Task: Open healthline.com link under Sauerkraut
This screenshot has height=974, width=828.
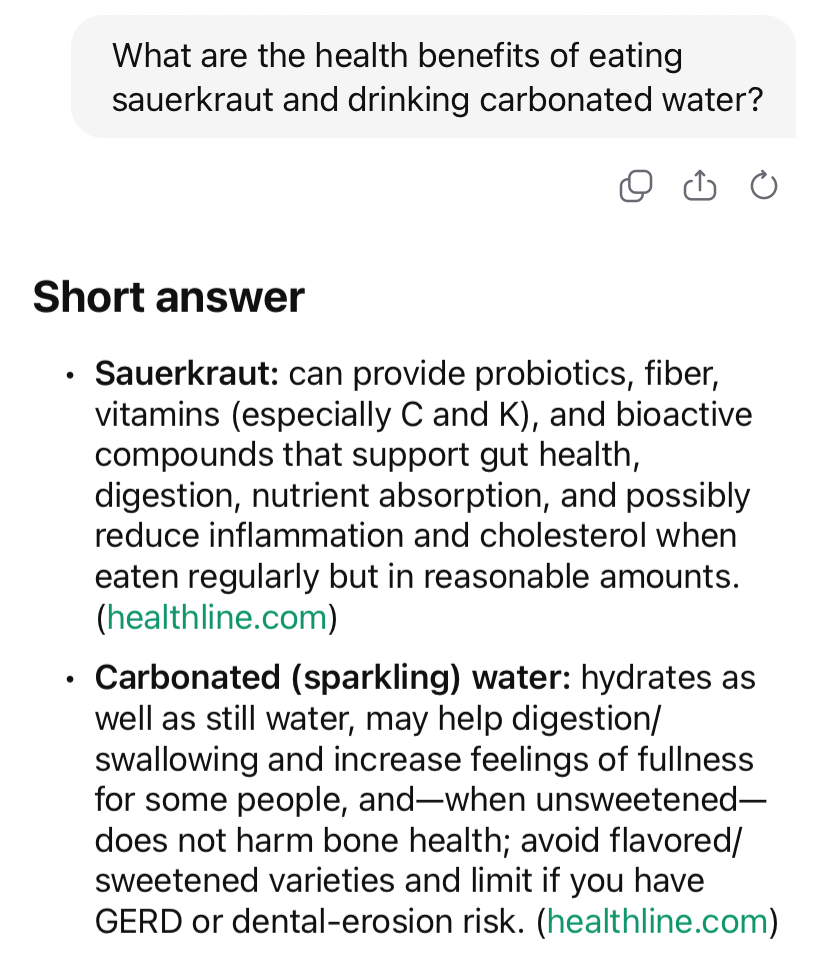Action: pos(217,617)
